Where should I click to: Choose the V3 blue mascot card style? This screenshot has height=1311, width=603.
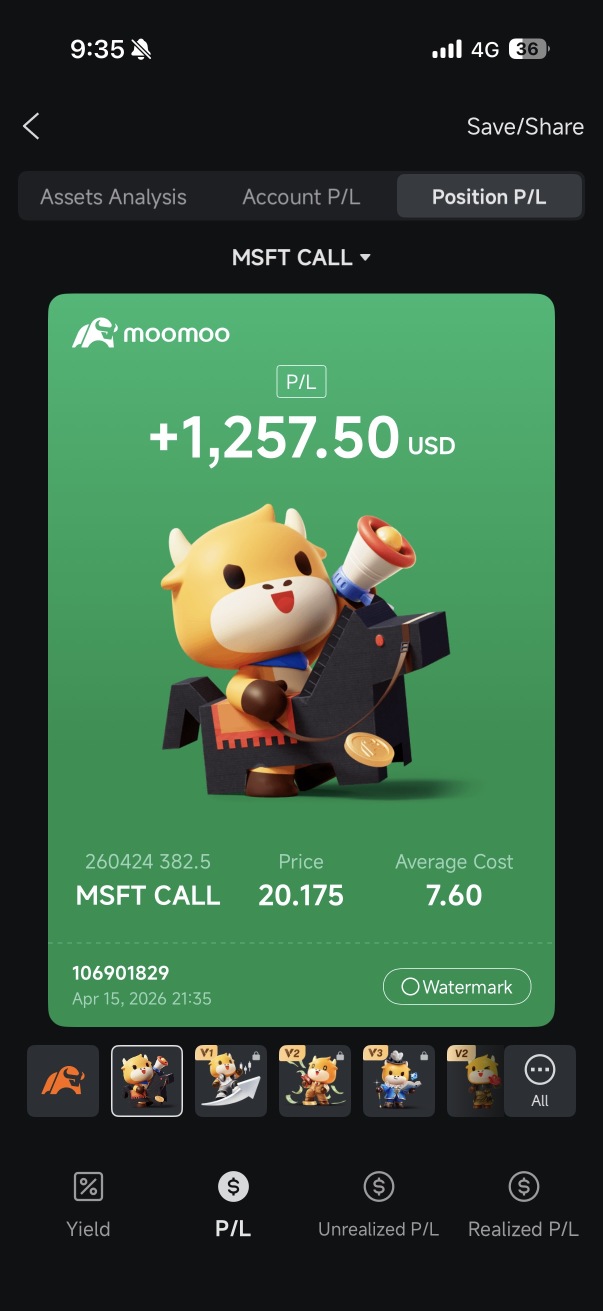pos(399,1081)
